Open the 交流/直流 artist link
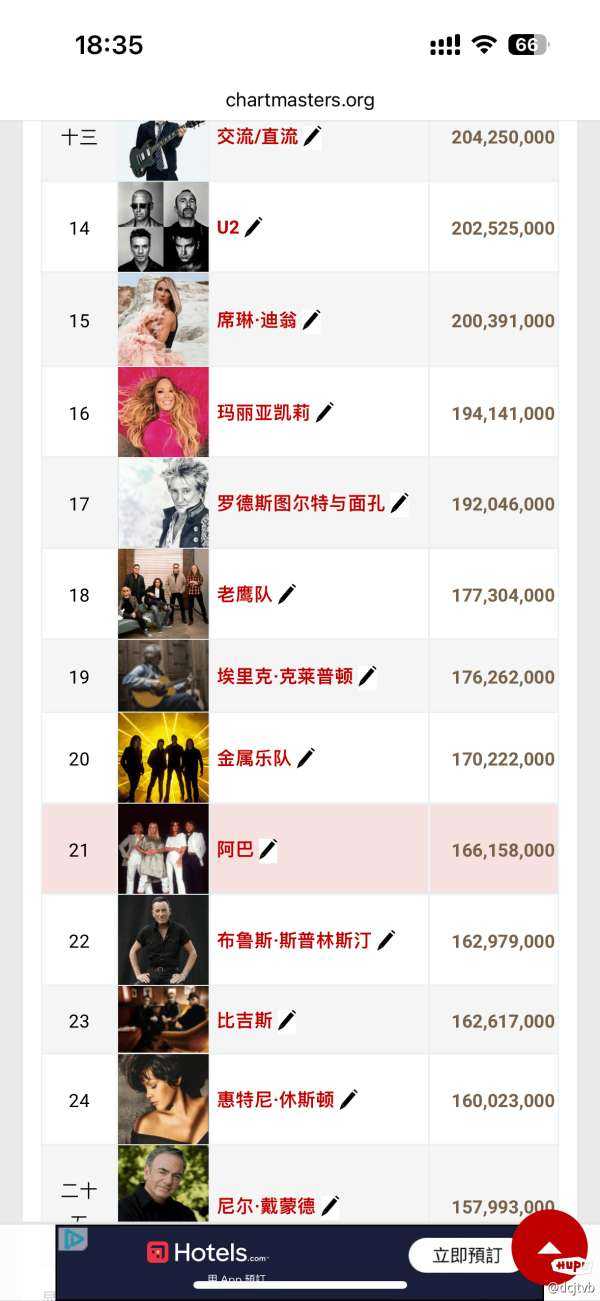The height and width of the screenshot is (1301, 600). (x=258, y=137)
